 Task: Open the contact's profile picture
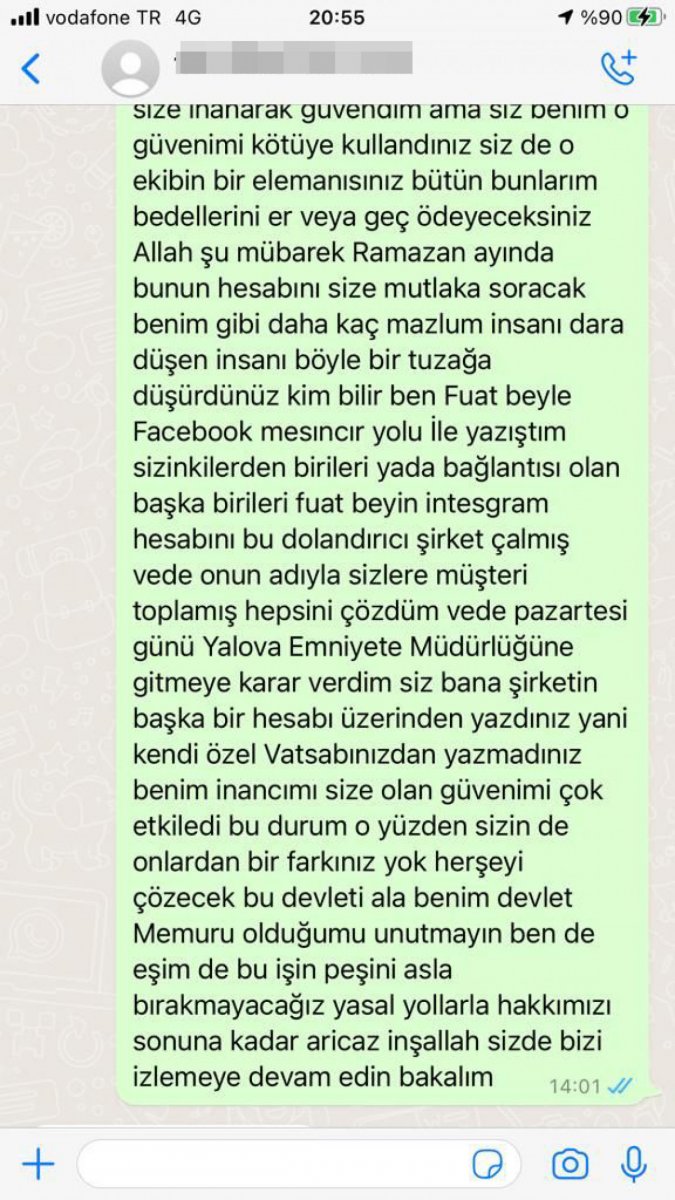[131, 68]
